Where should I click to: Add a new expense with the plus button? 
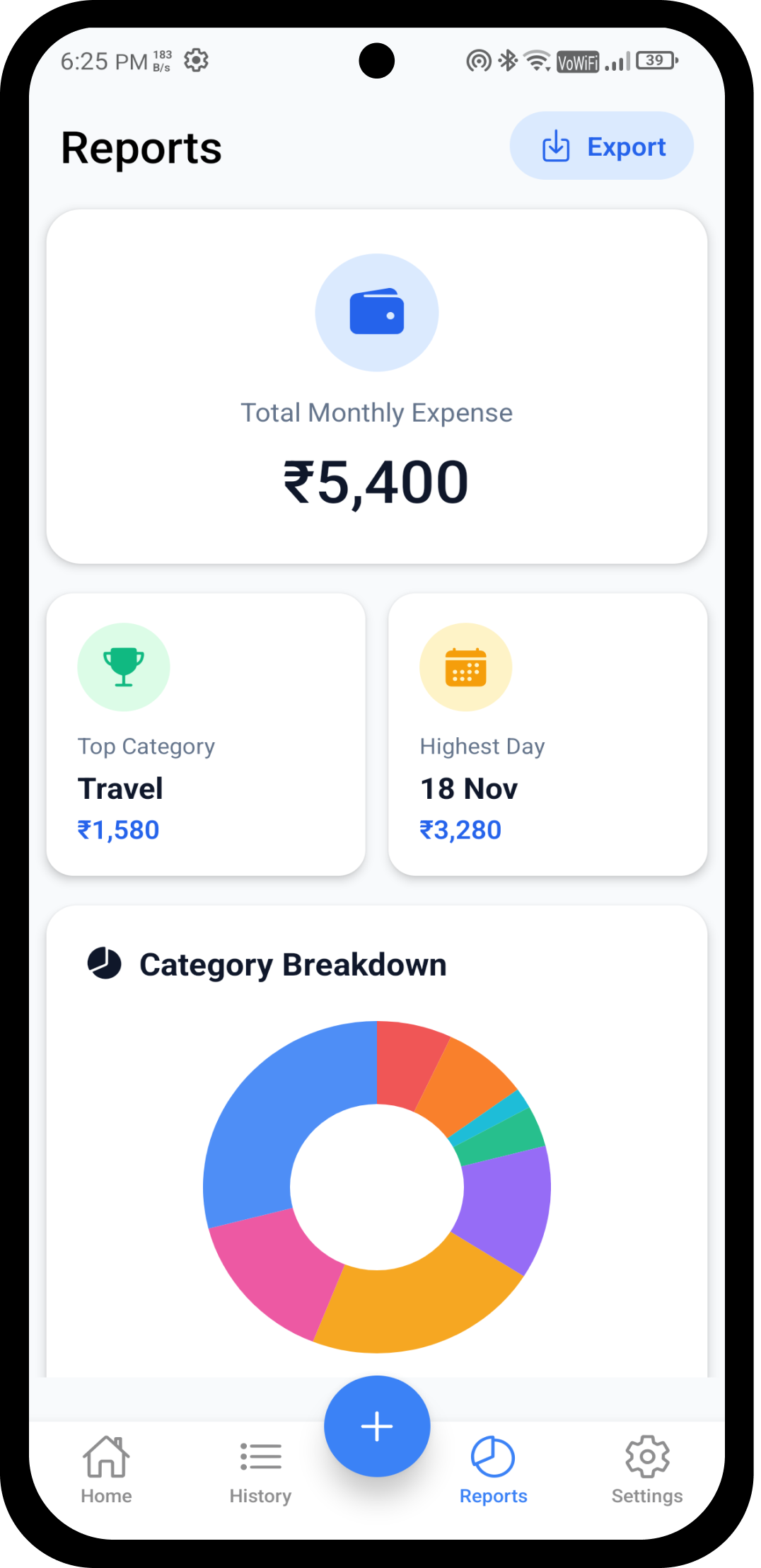tap(377, 1426)
